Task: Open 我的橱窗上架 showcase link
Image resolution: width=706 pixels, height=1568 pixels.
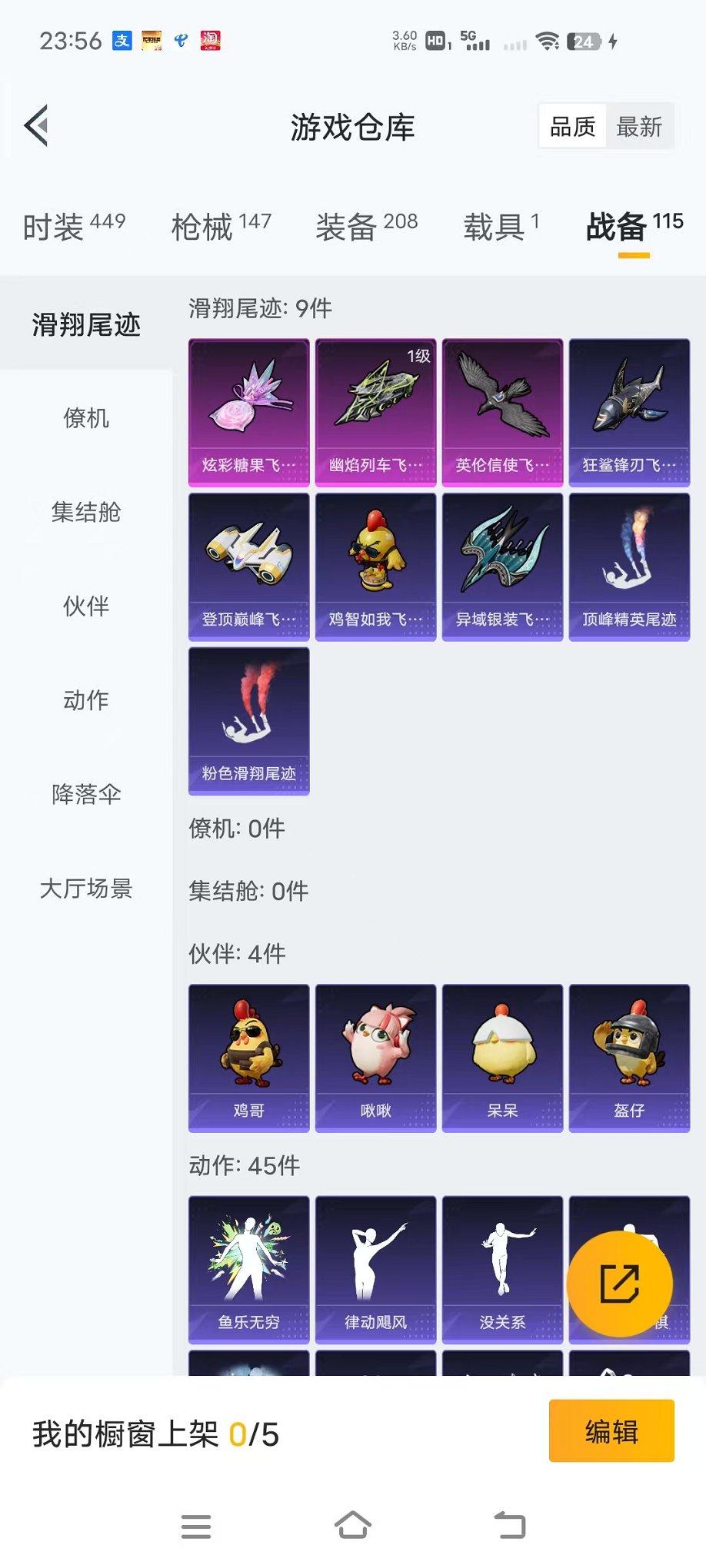Action: coord(156,1431)
